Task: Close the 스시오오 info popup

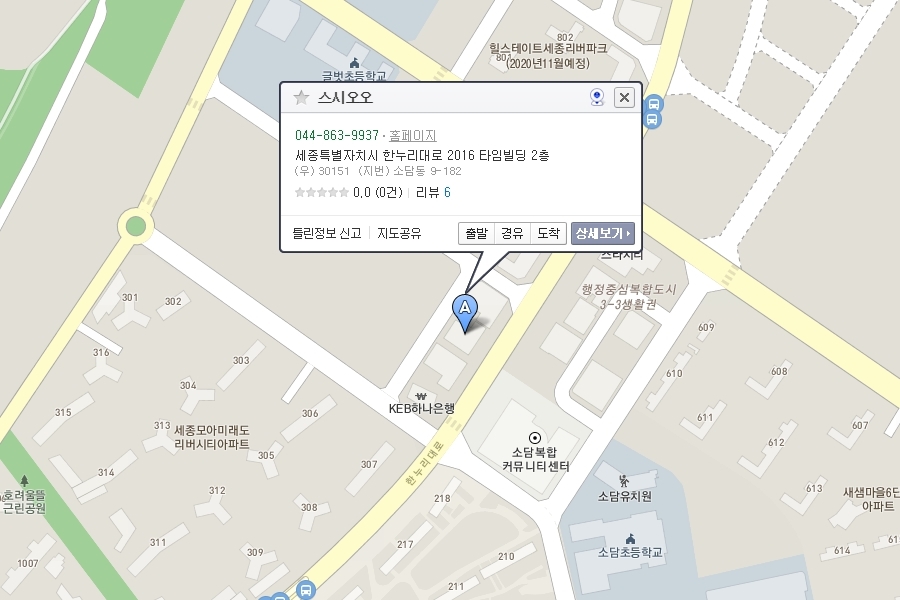Action: (x=624, y=97)
